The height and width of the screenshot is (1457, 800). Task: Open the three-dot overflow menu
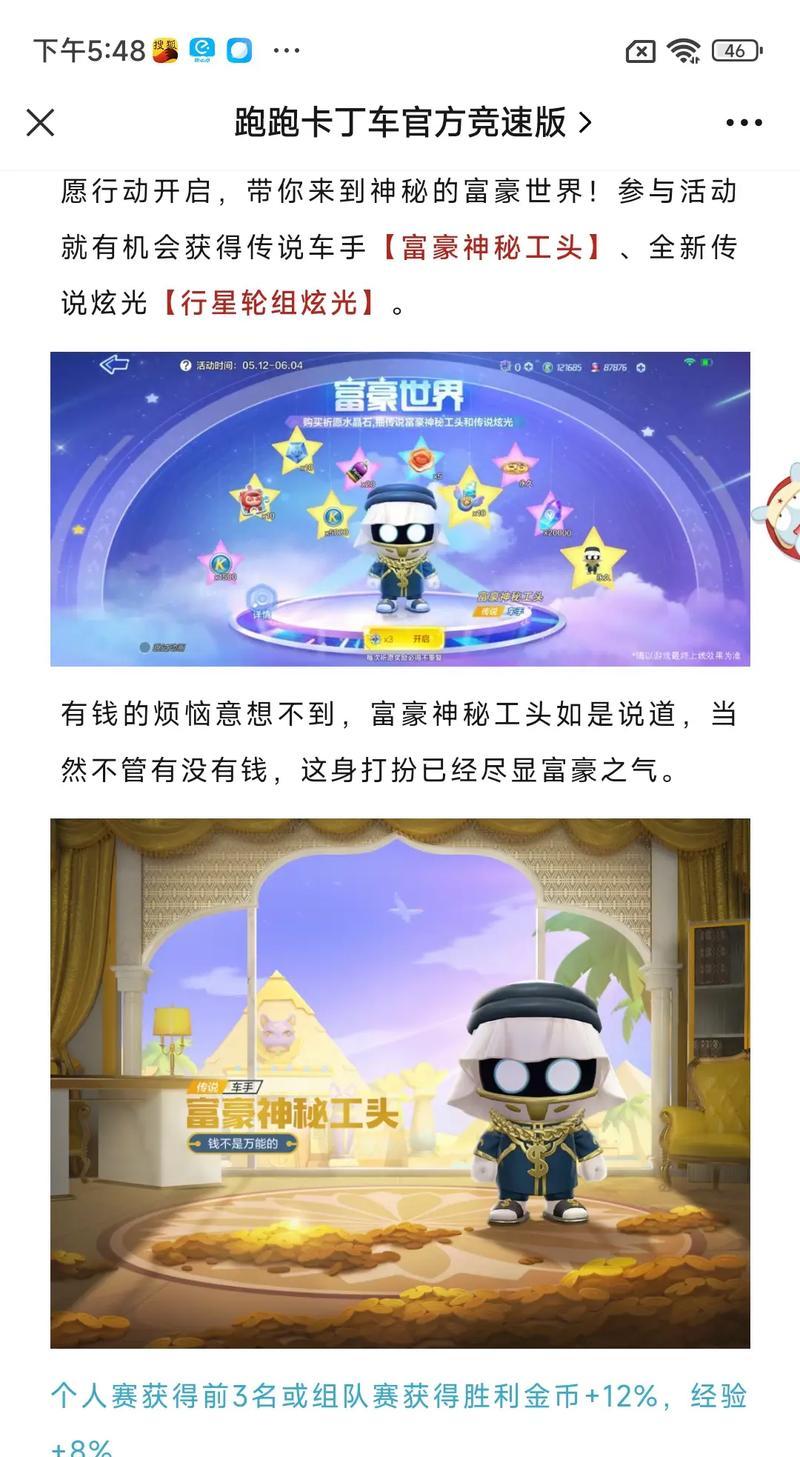(x=743, y=123)
